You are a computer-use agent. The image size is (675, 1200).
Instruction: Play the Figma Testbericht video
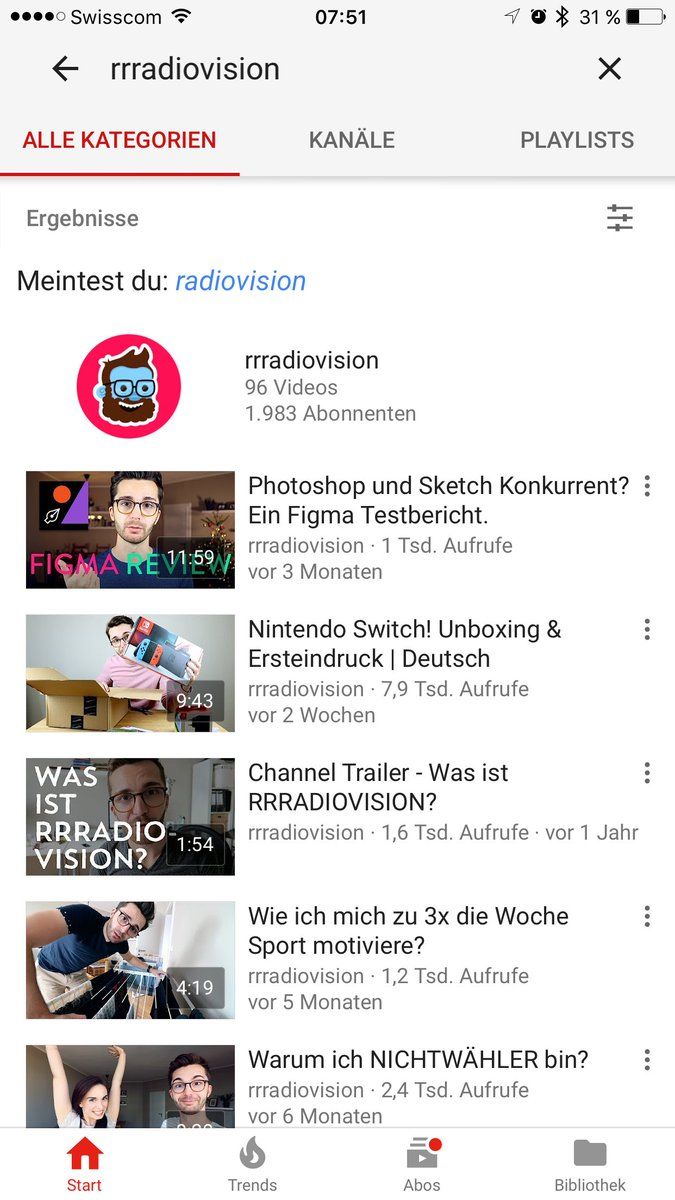point(130,530)
